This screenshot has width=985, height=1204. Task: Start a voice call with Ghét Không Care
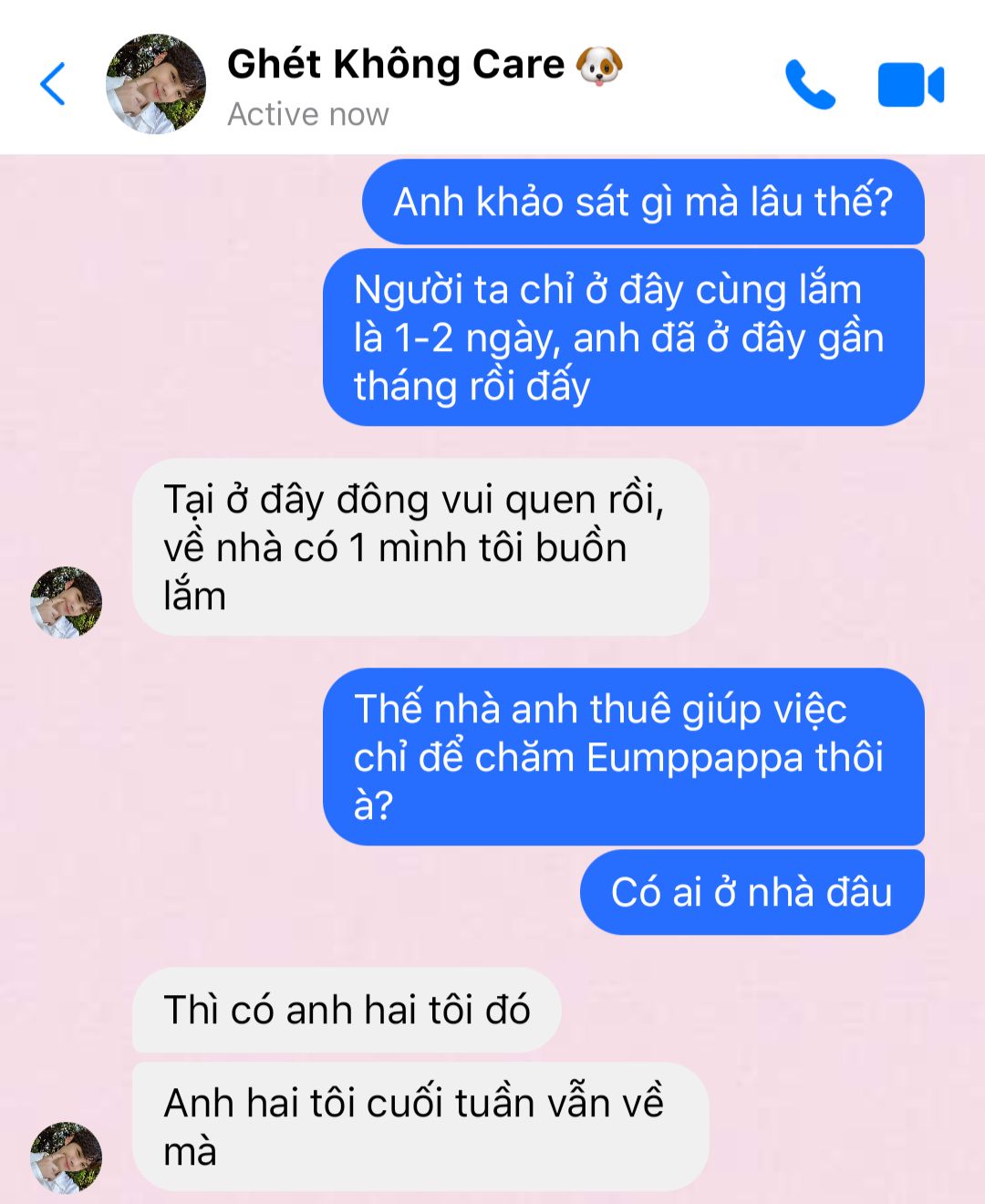[809, 85]
